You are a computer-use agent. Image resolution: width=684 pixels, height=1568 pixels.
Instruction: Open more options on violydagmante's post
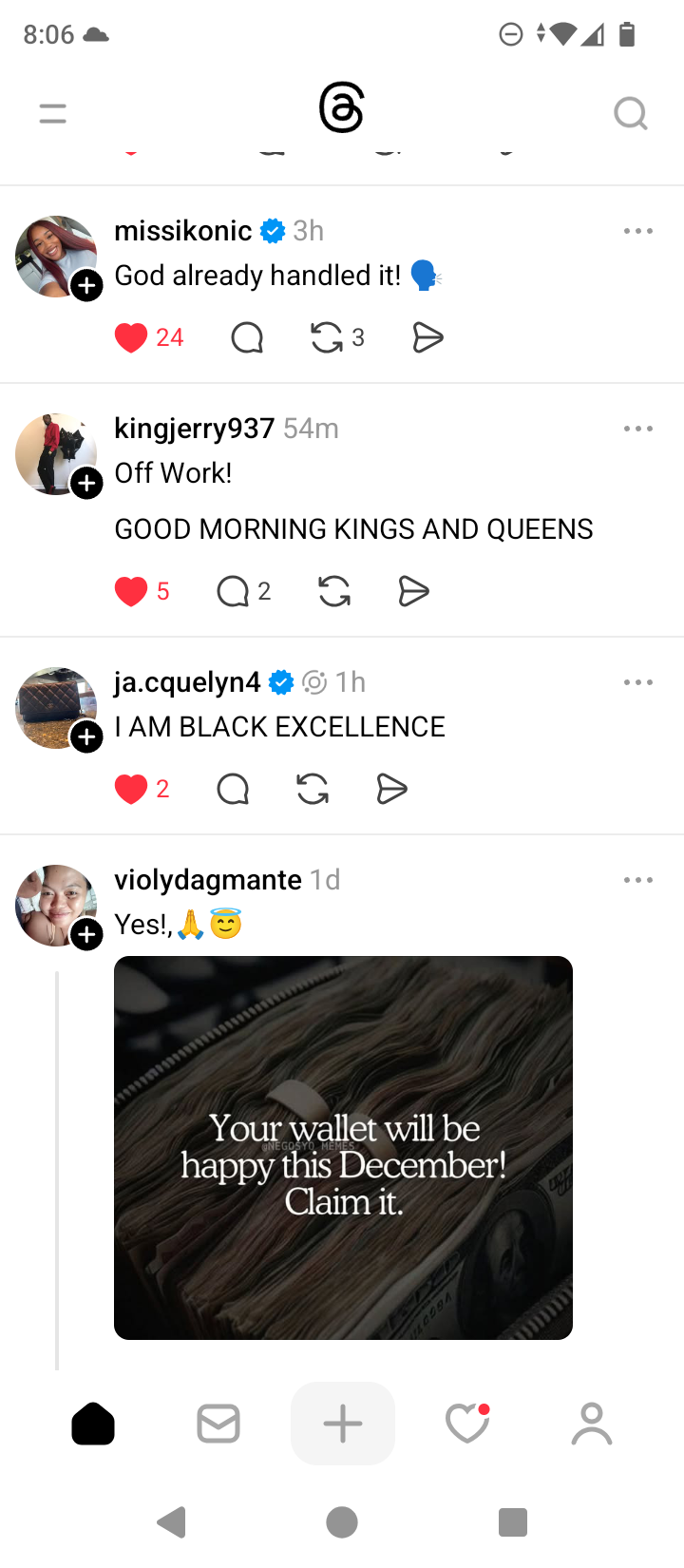click(x=637, y=880)
